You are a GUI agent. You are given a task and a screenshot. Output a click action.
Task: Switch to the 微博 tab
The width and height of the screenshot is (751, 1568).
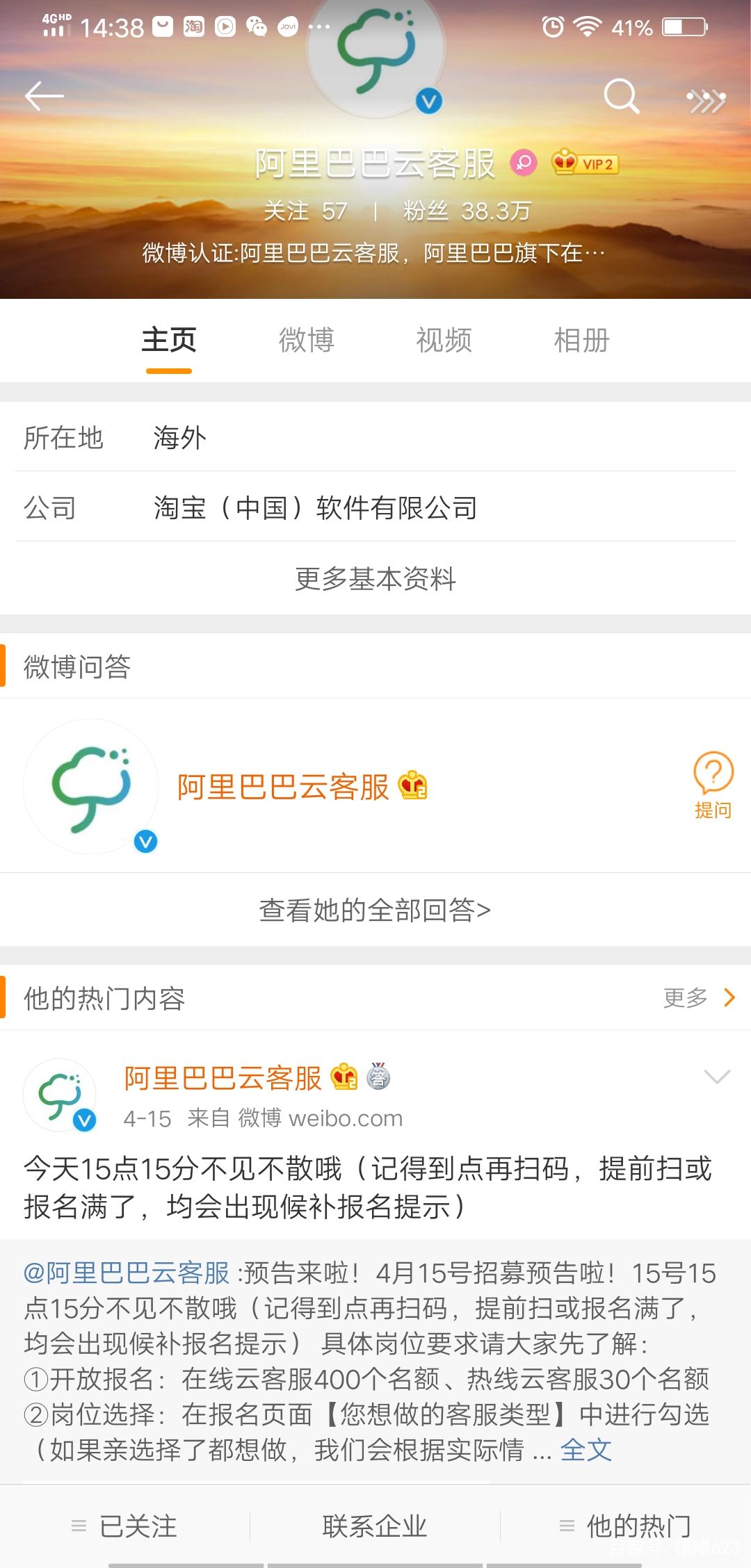pos(306,341)
